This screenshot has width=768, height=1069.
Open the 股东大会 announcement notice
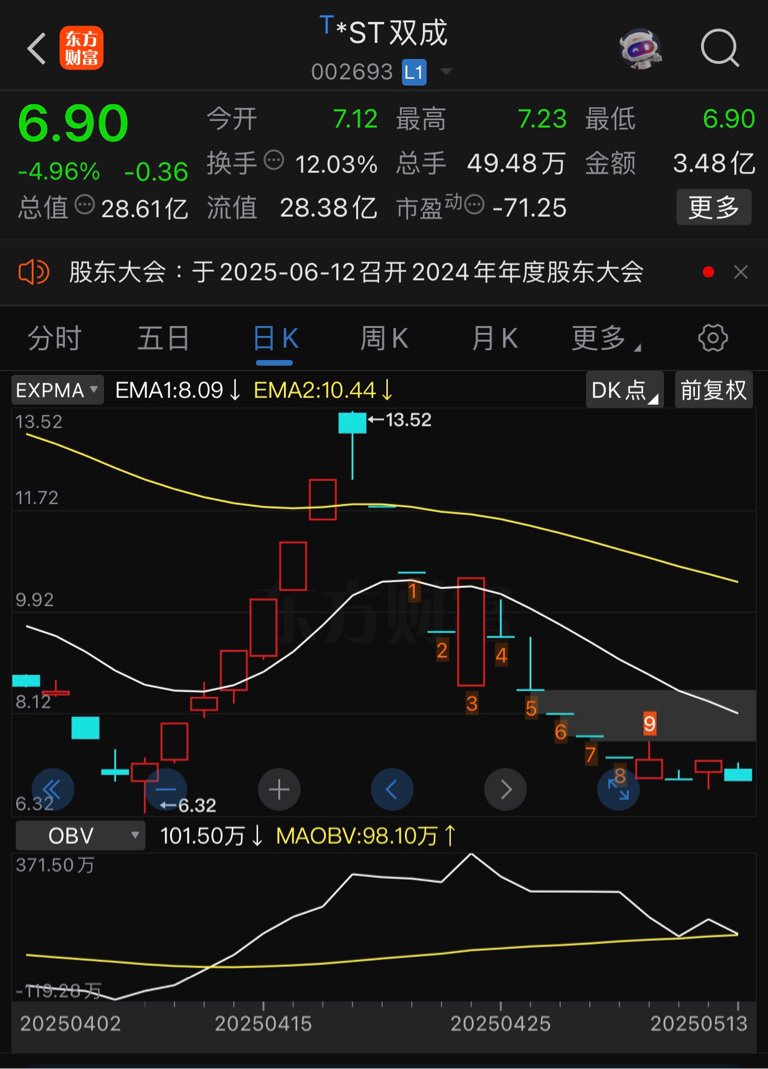(355, 272)
